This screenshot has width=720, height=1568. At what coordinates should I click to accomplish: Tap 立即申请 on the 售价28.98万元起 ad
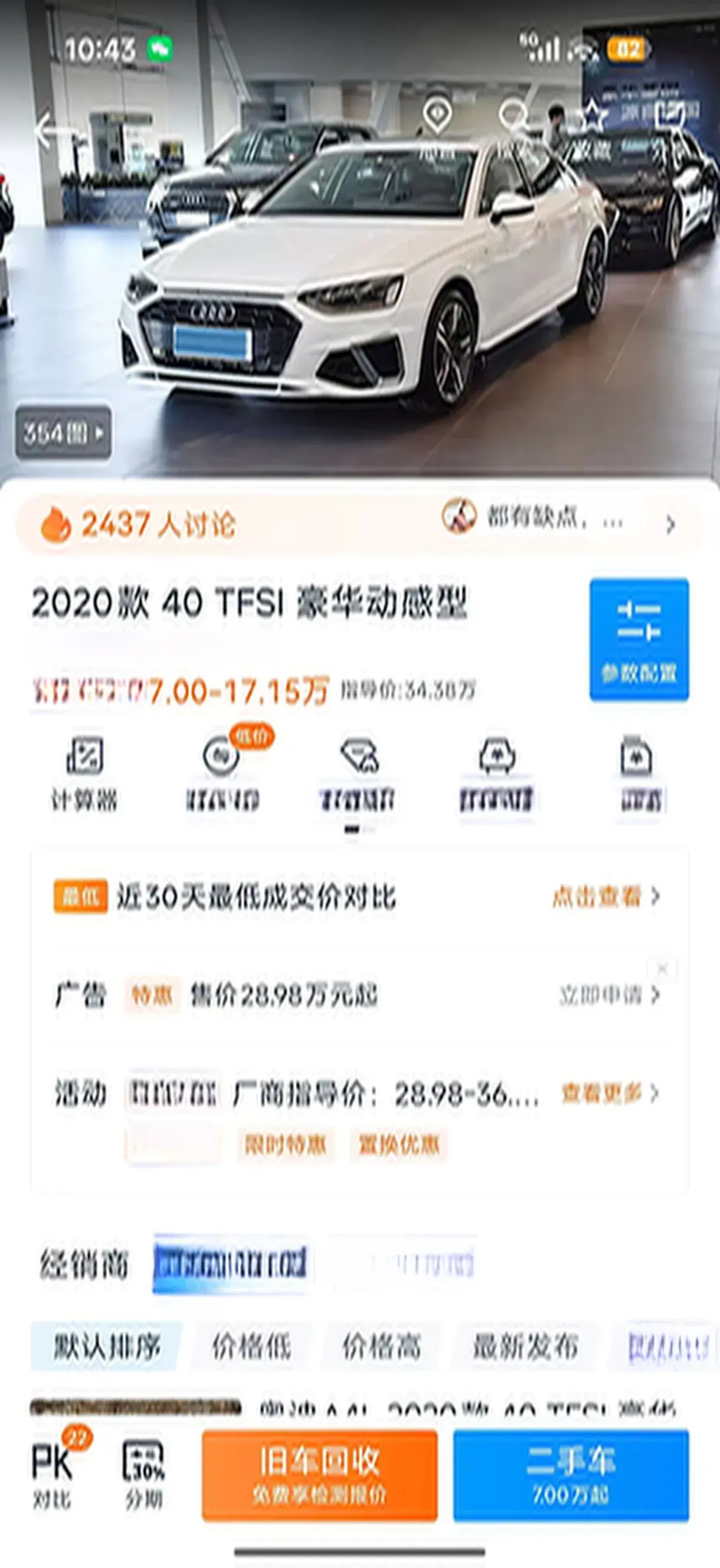point(608,995)
